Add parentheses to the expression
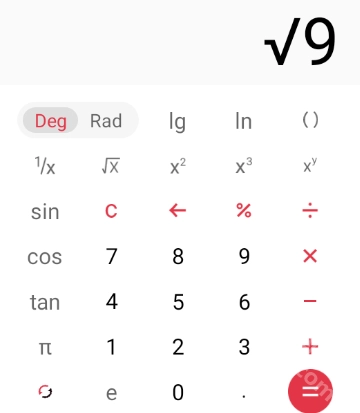360x413 pixels. click(310, 120)
